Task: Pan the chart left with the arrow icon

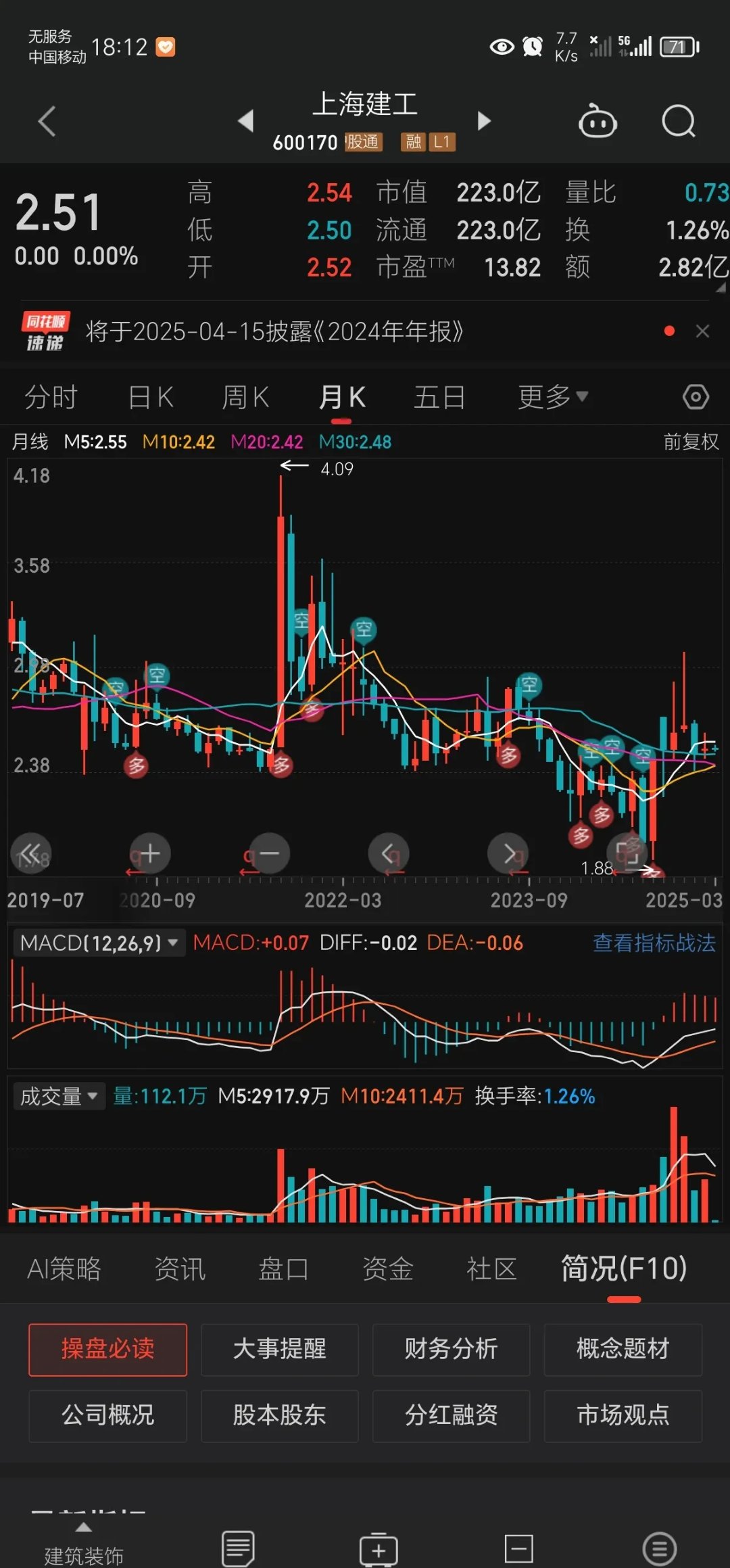Action: 388,853
